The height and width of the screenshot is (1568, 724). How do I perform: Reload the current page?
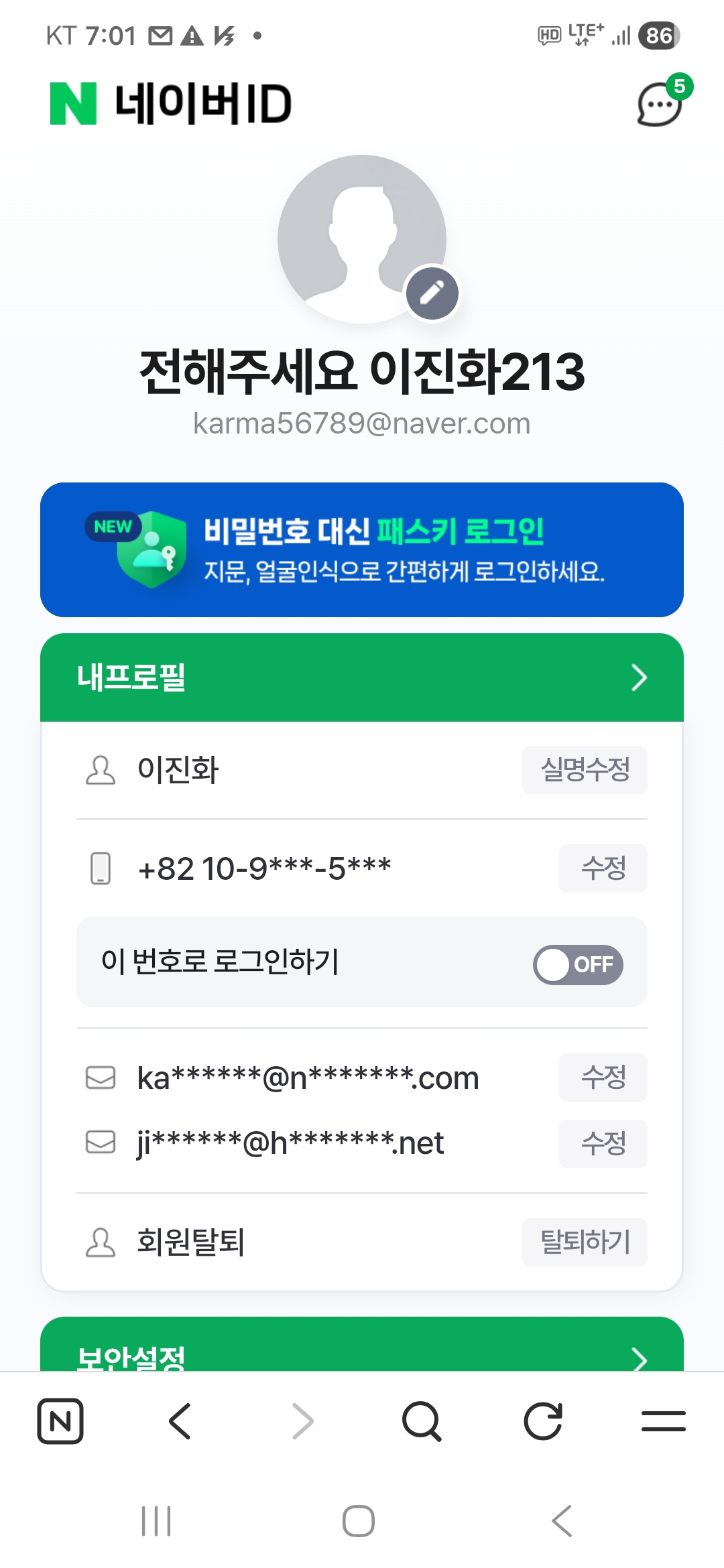point(542,1421)
